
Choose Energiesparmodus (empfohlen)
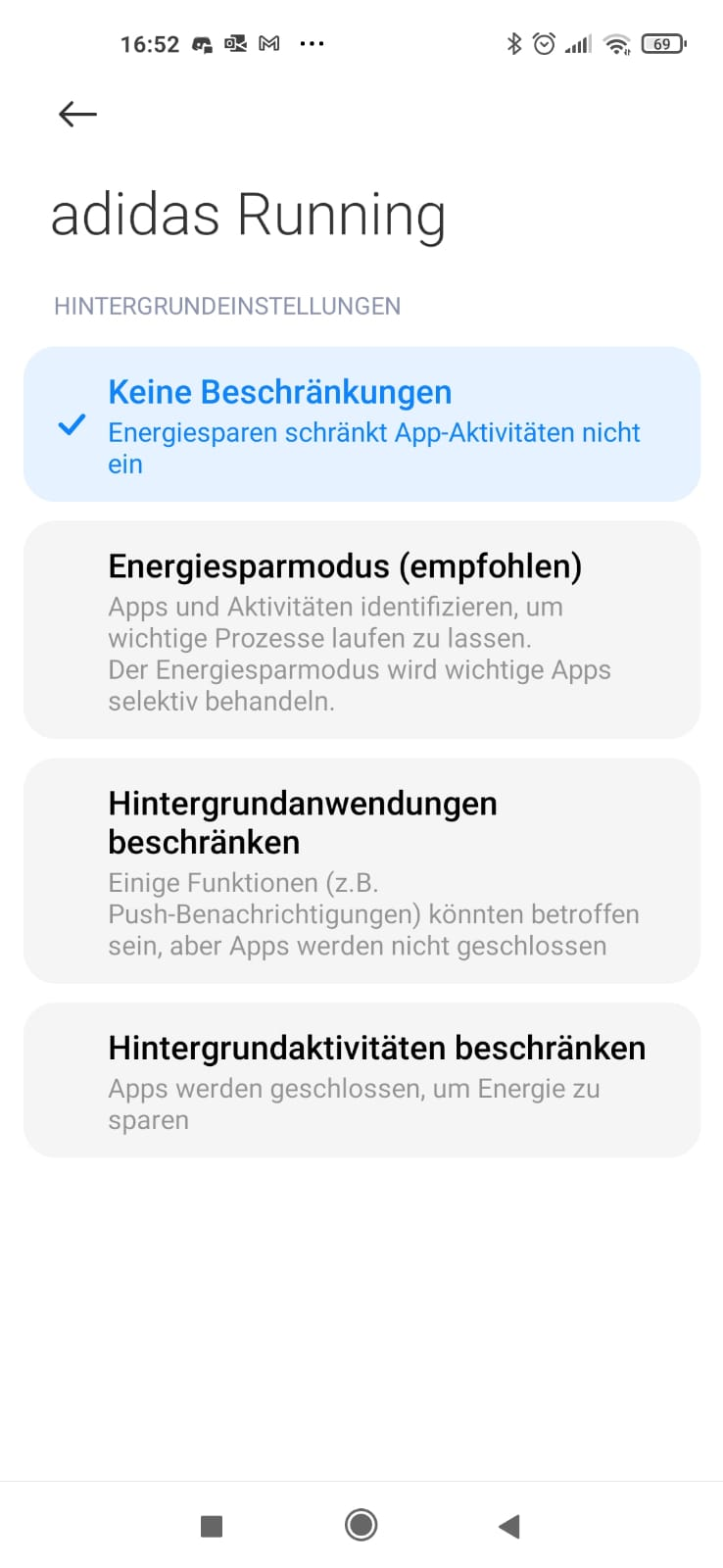361,629
